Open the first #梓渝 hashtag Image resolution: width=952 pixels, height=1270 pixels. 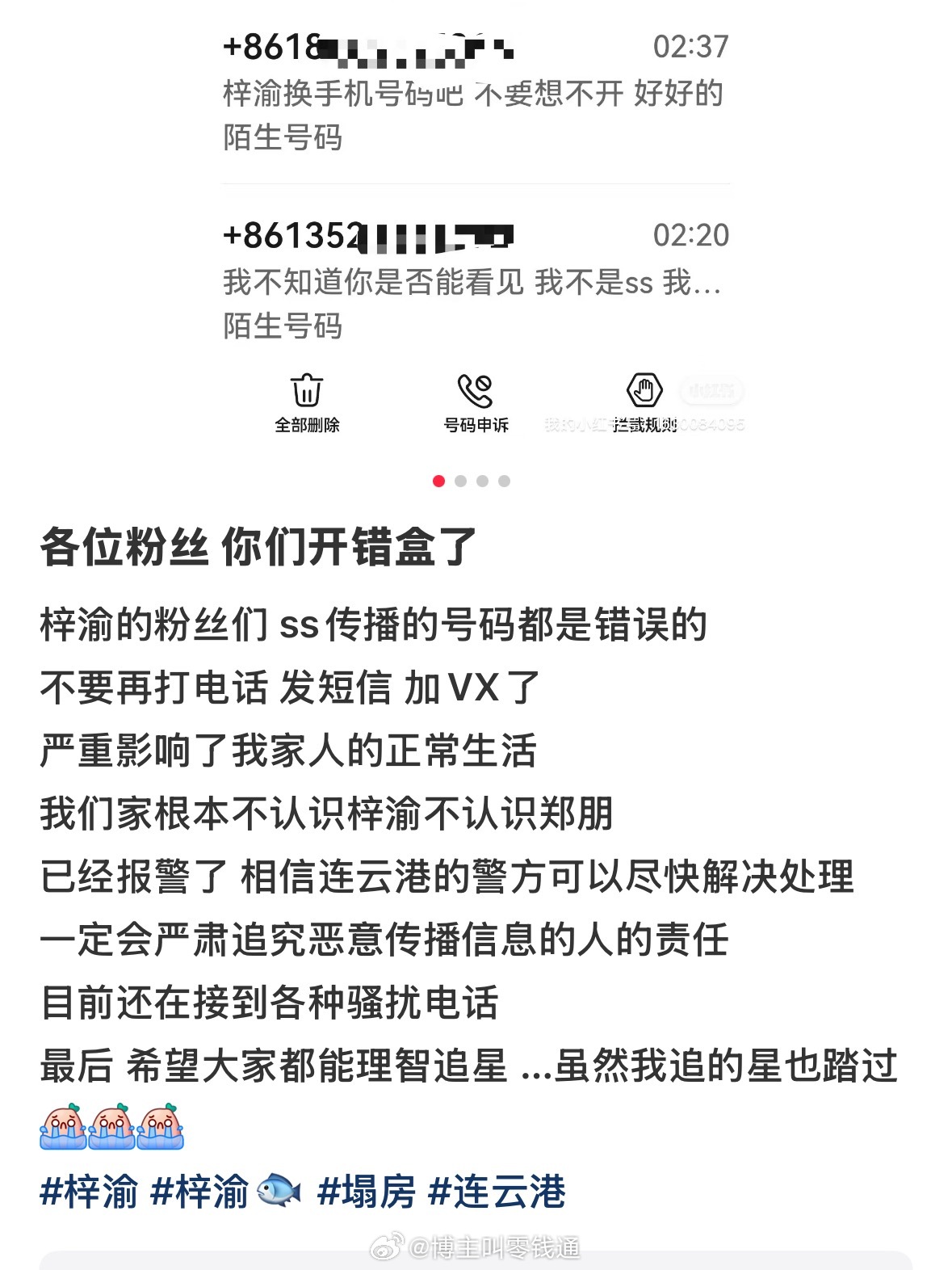click(x=89, y=1192)
